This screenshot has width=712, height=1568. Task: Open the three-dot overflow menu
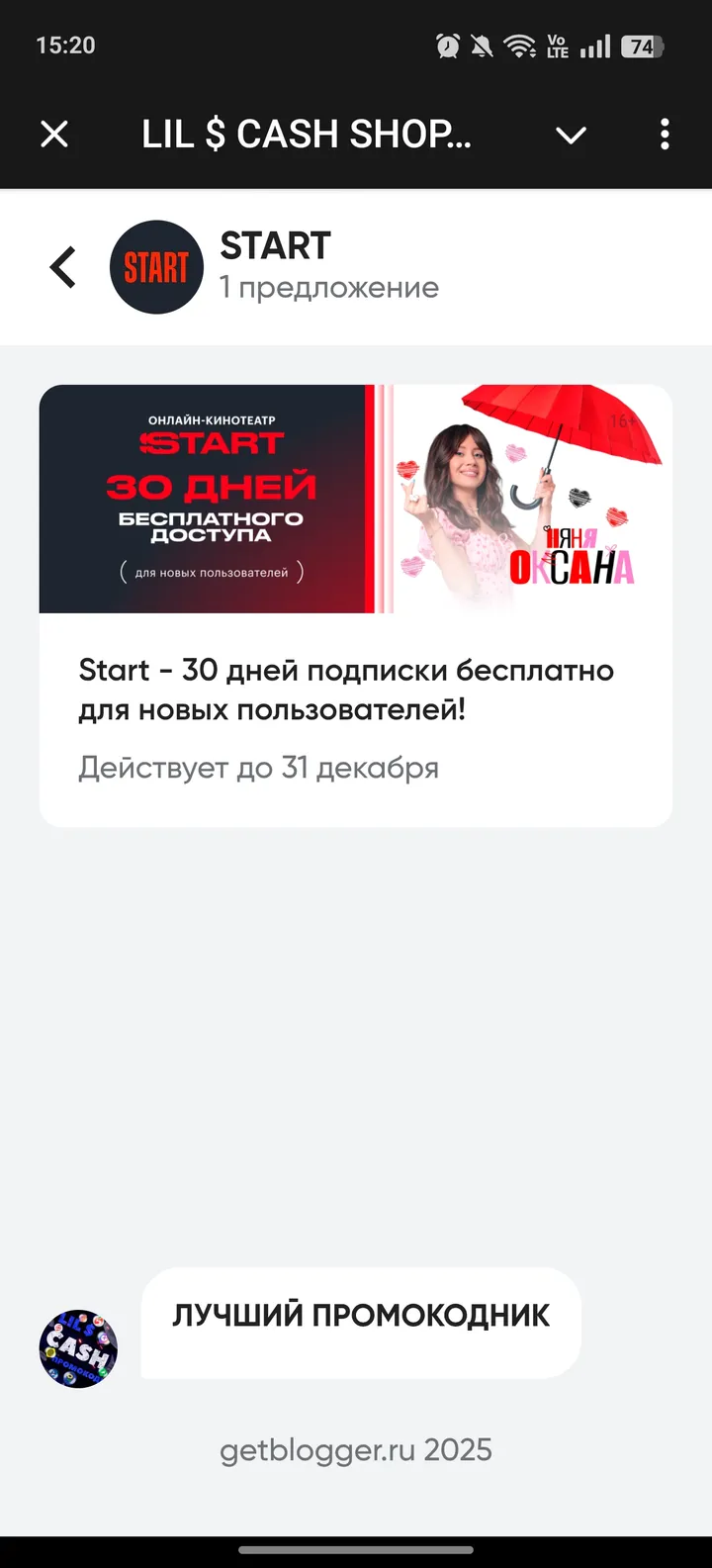(x=665, y=135)
